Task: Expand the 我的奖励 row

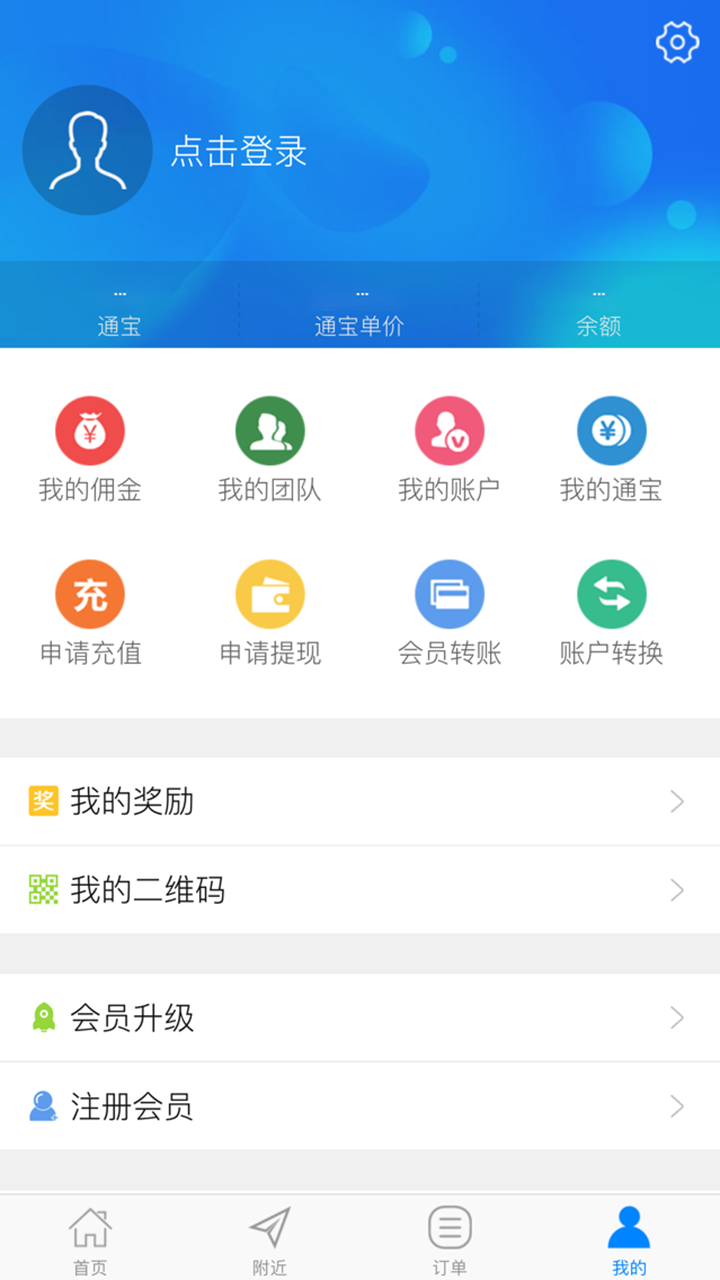Action: 360,801
